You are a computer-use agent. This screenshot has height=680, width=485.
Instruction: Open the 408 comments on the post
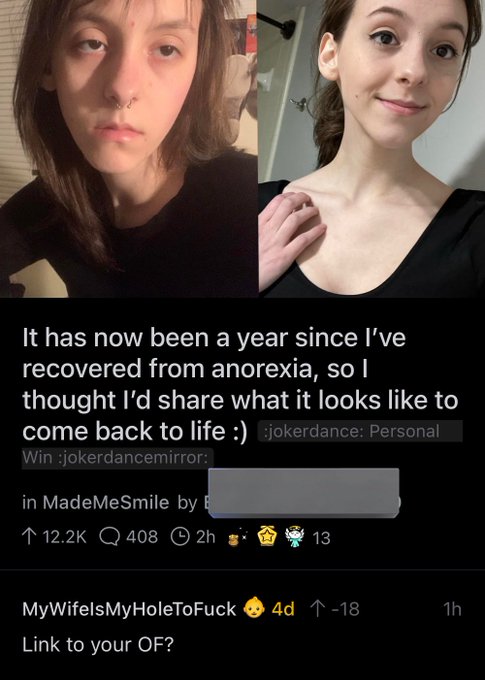[129, 537]
